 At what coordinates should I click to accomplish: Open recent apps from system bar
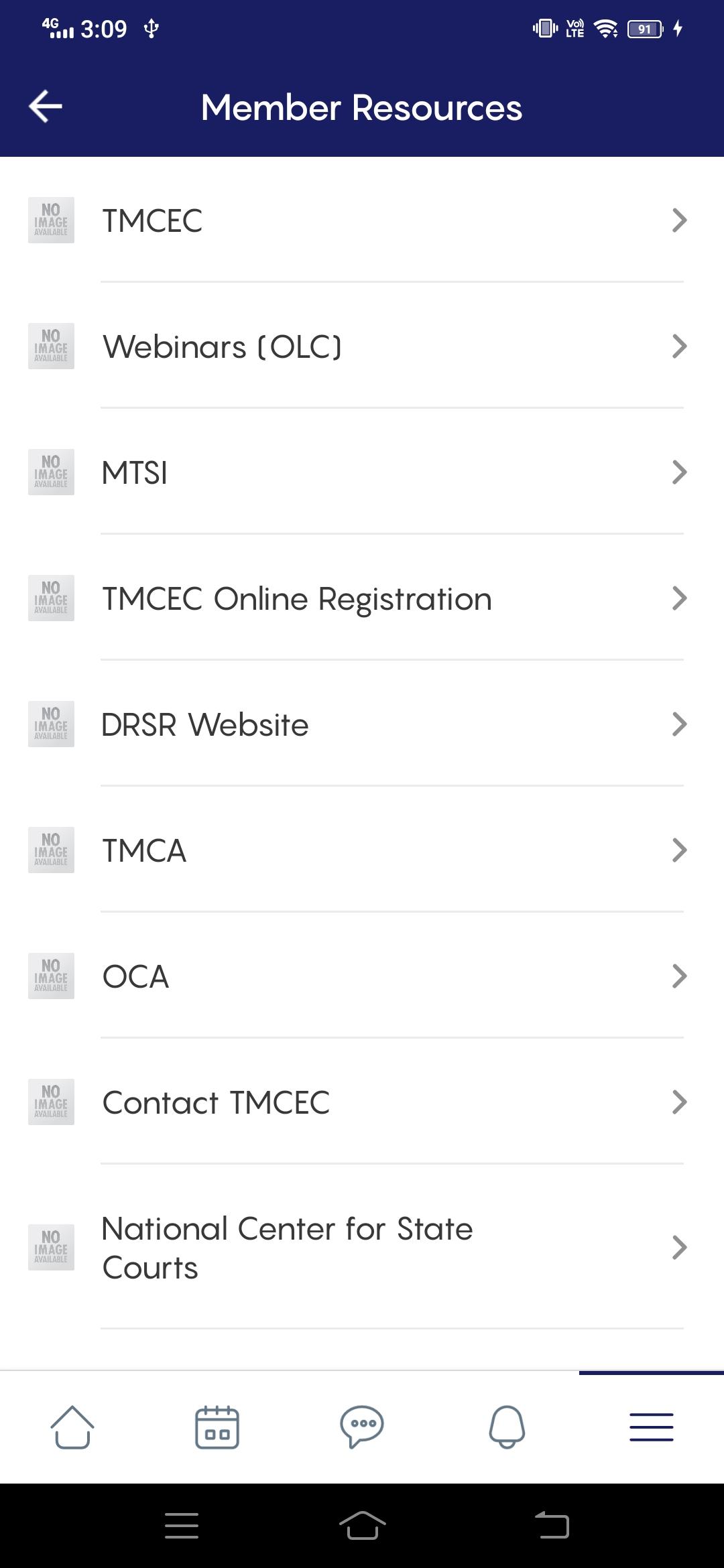pyautogui.click(x=182, y=1526)
